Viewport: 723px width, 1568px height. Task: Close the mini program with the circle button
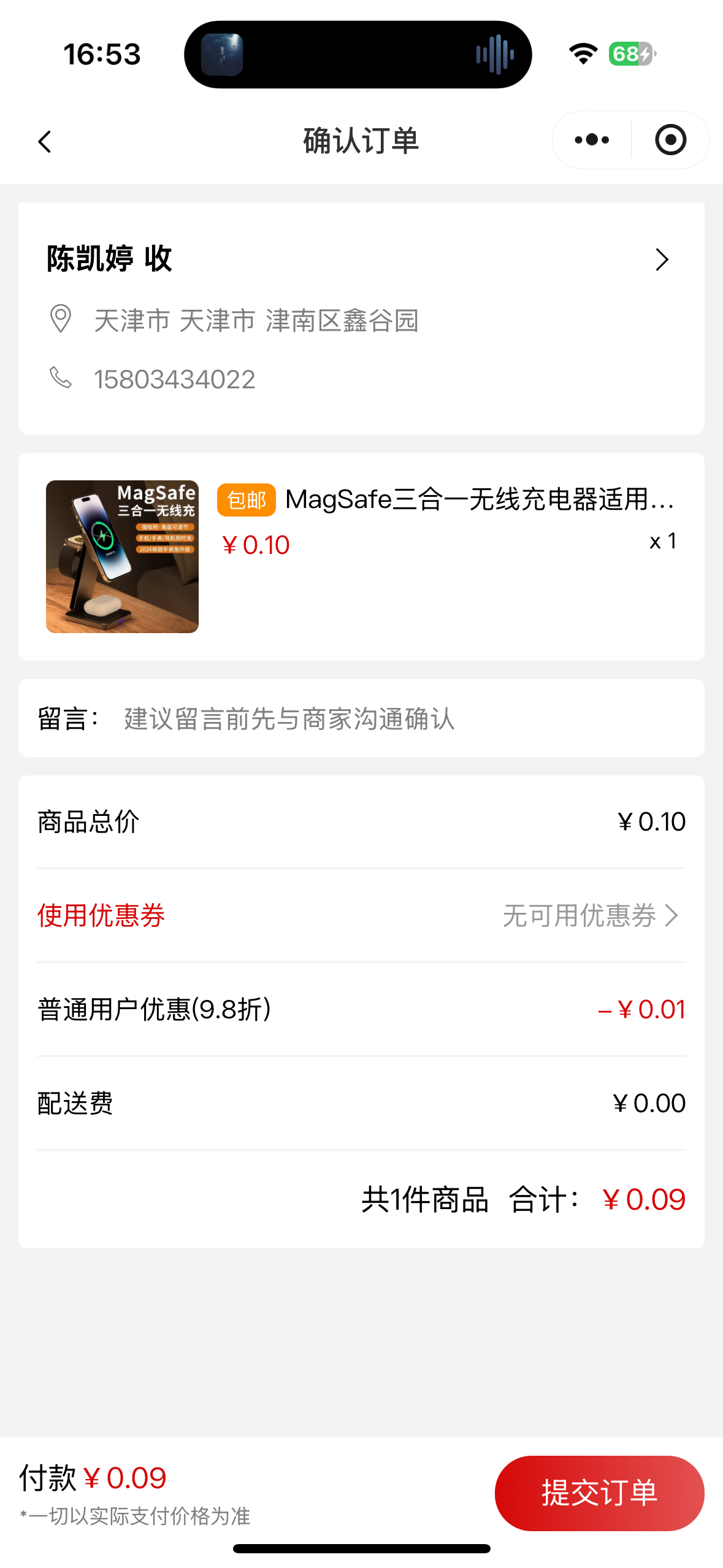tap(670, 140)
